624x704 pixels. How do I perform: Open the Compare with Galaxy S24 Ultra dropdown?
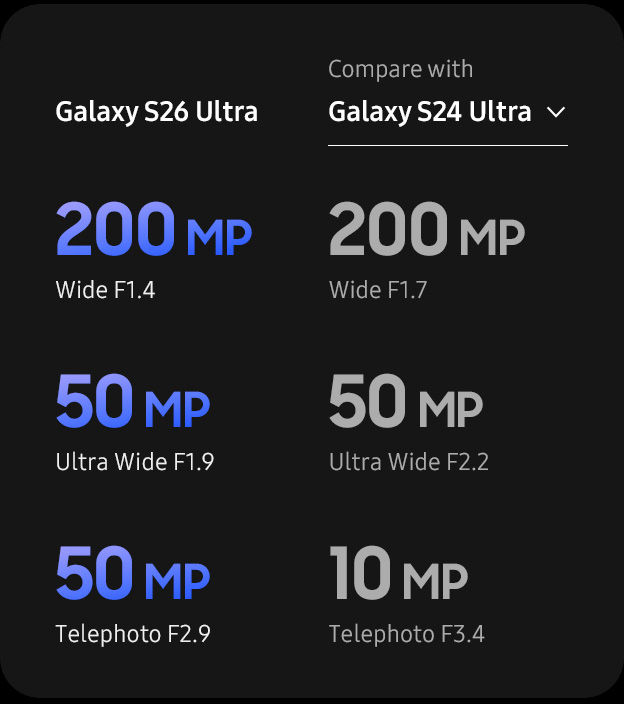point(447,112)
